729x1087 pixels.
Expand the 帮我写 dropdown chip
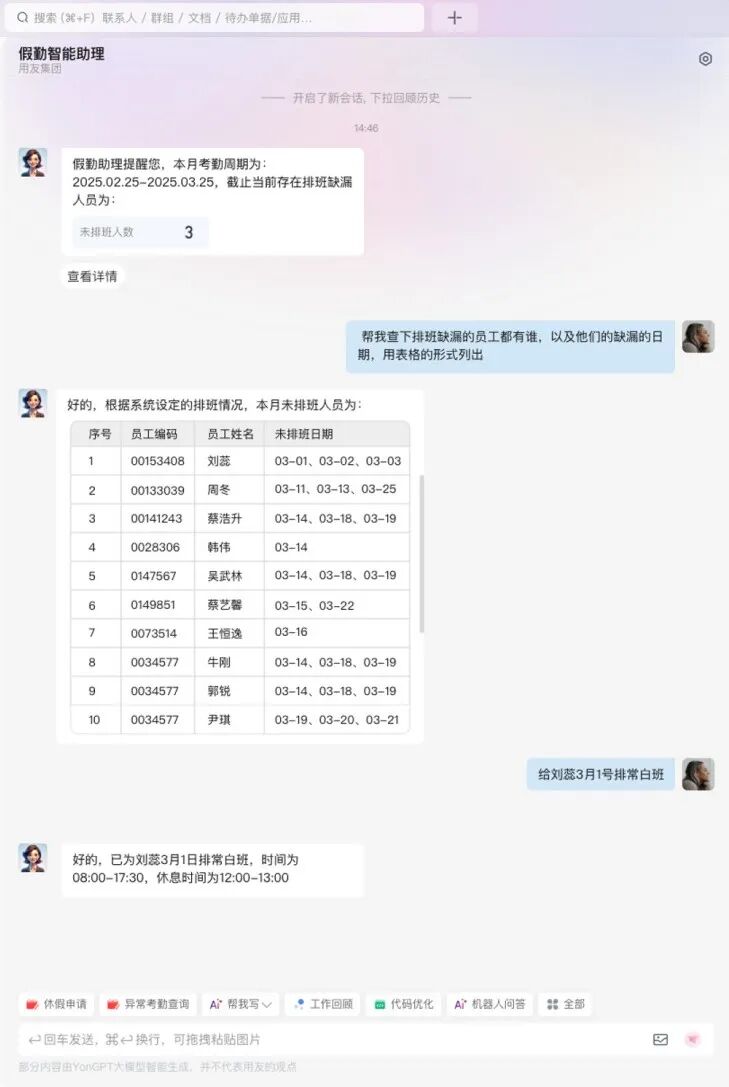point(241,1004)
